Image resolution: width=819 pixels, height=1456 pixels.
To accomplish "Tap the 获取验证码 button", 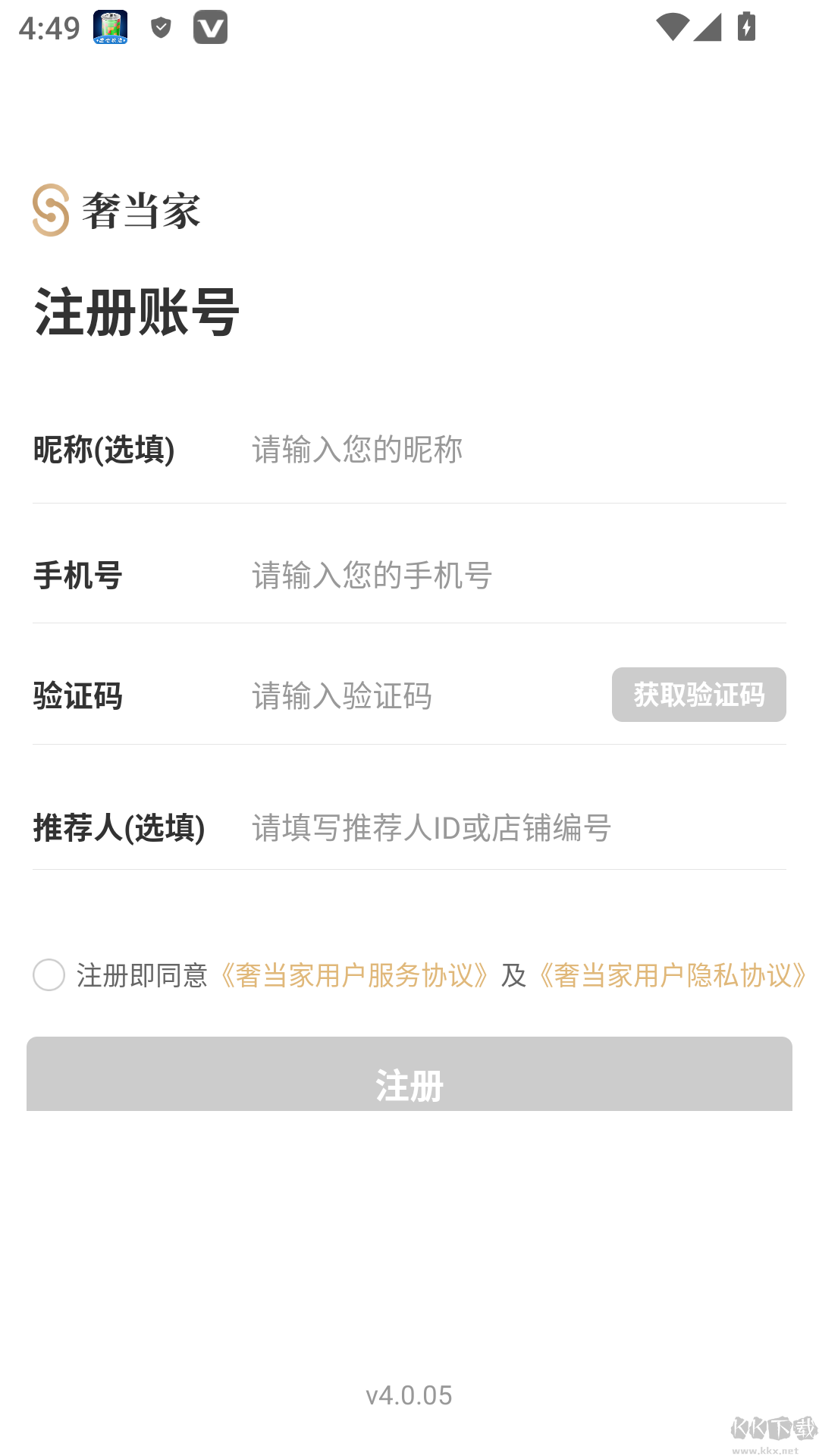I will point(698,695).
